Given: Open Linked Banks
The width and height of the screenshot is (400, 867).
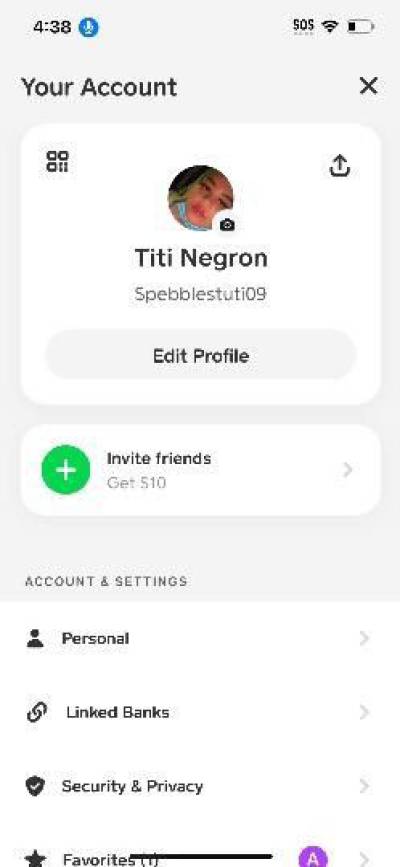Looking at the screenshot, I should [x=200, y=712].
